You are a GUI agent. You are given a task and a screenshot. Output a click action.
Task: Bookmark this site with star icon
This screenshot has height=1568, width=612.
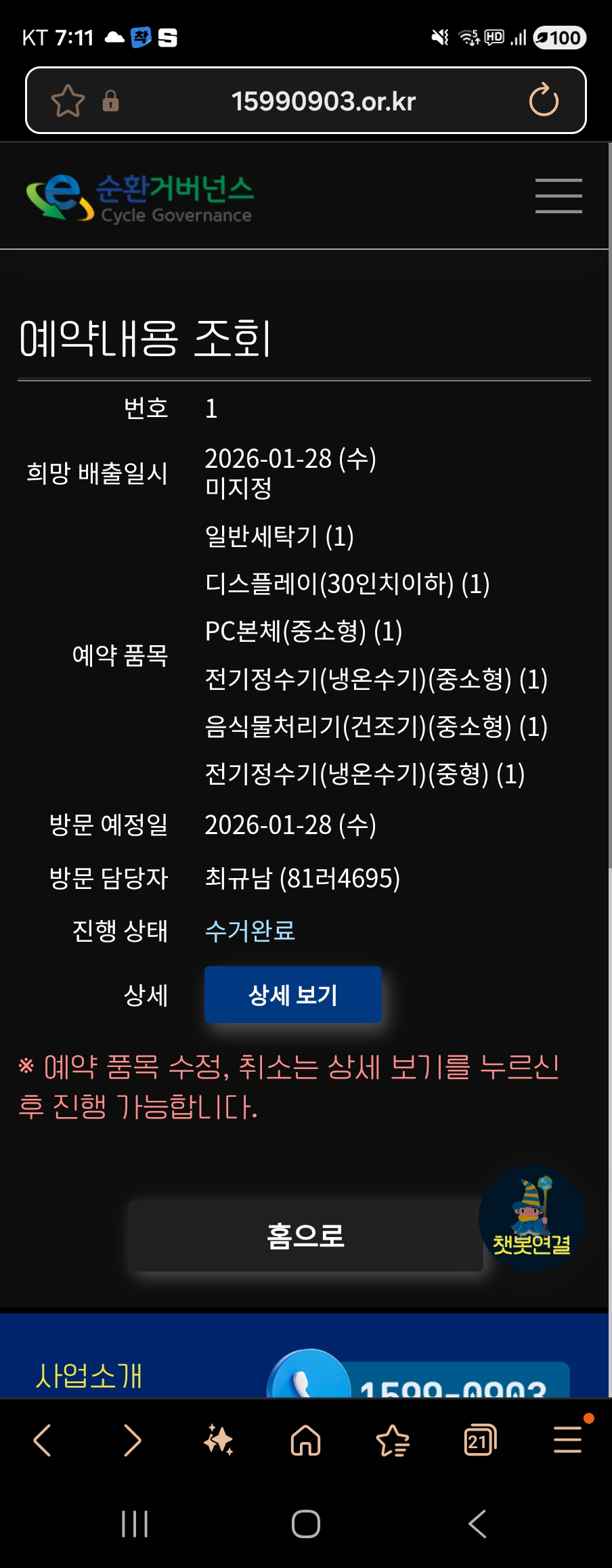coord(68,101)
